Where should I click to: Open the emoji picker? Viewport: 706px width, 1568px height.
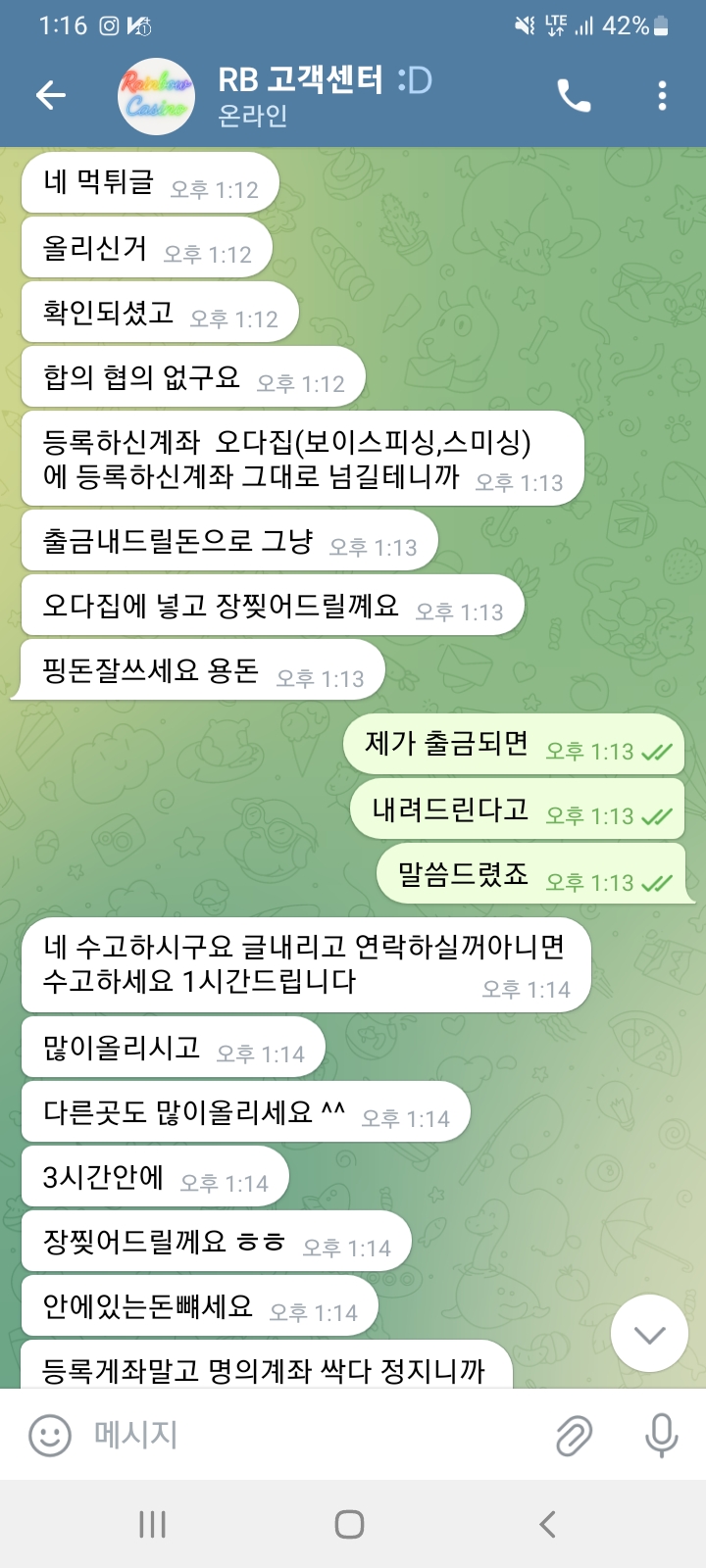coord(50,1436)
